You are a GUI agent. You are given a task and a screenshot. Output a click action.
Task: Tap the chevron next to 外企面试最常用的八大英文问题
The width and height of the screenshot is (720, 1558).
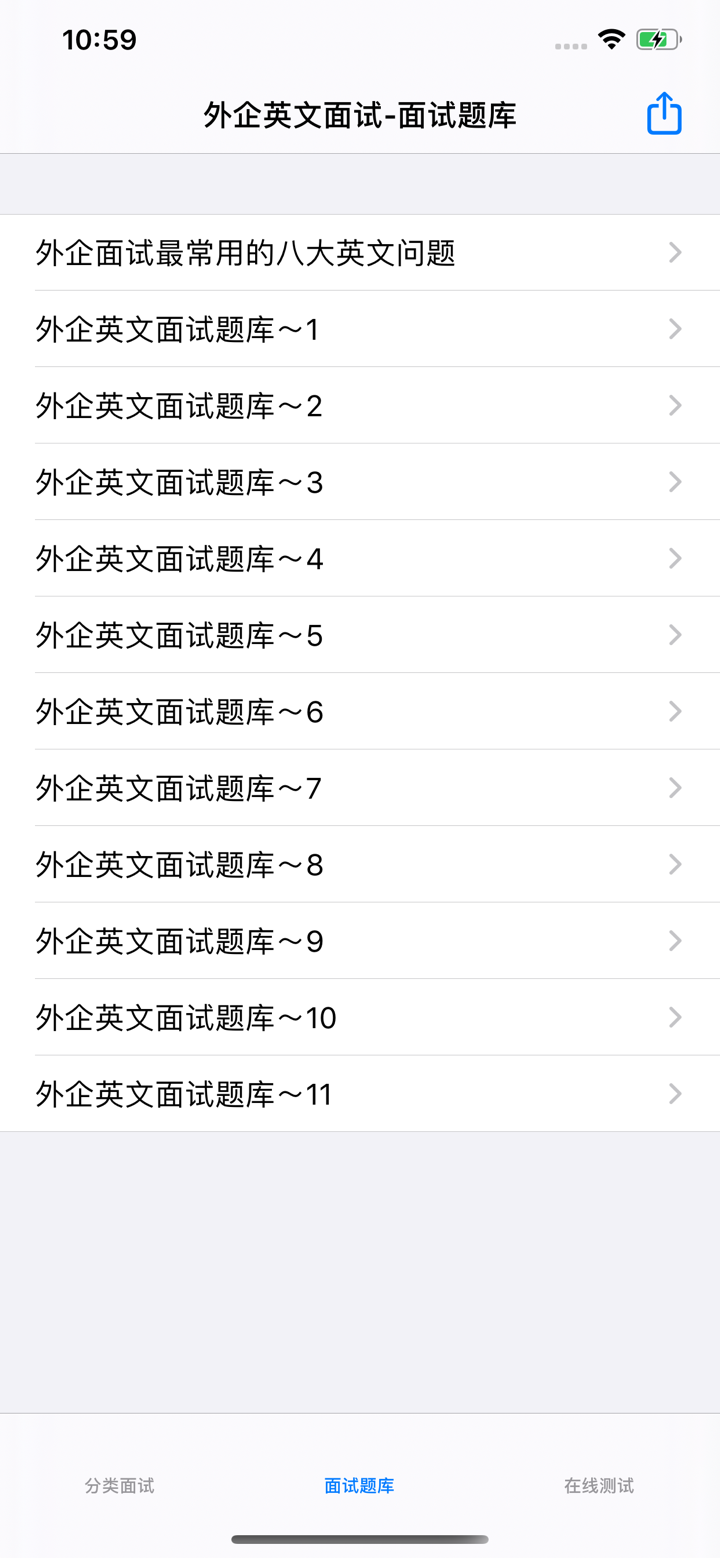coord(674,252)
